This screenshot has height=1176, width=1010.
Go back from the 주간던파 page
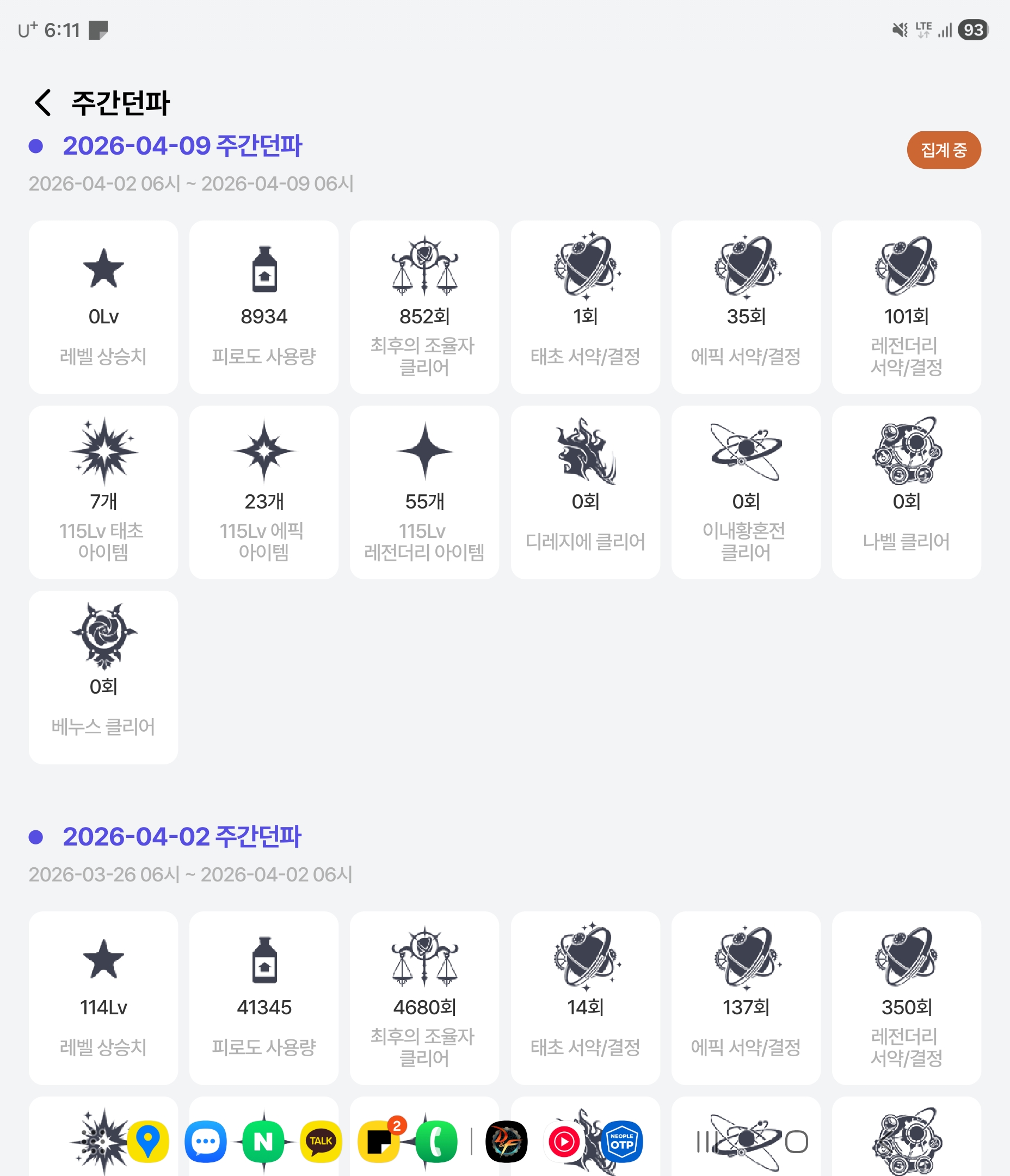pos(43,103)
